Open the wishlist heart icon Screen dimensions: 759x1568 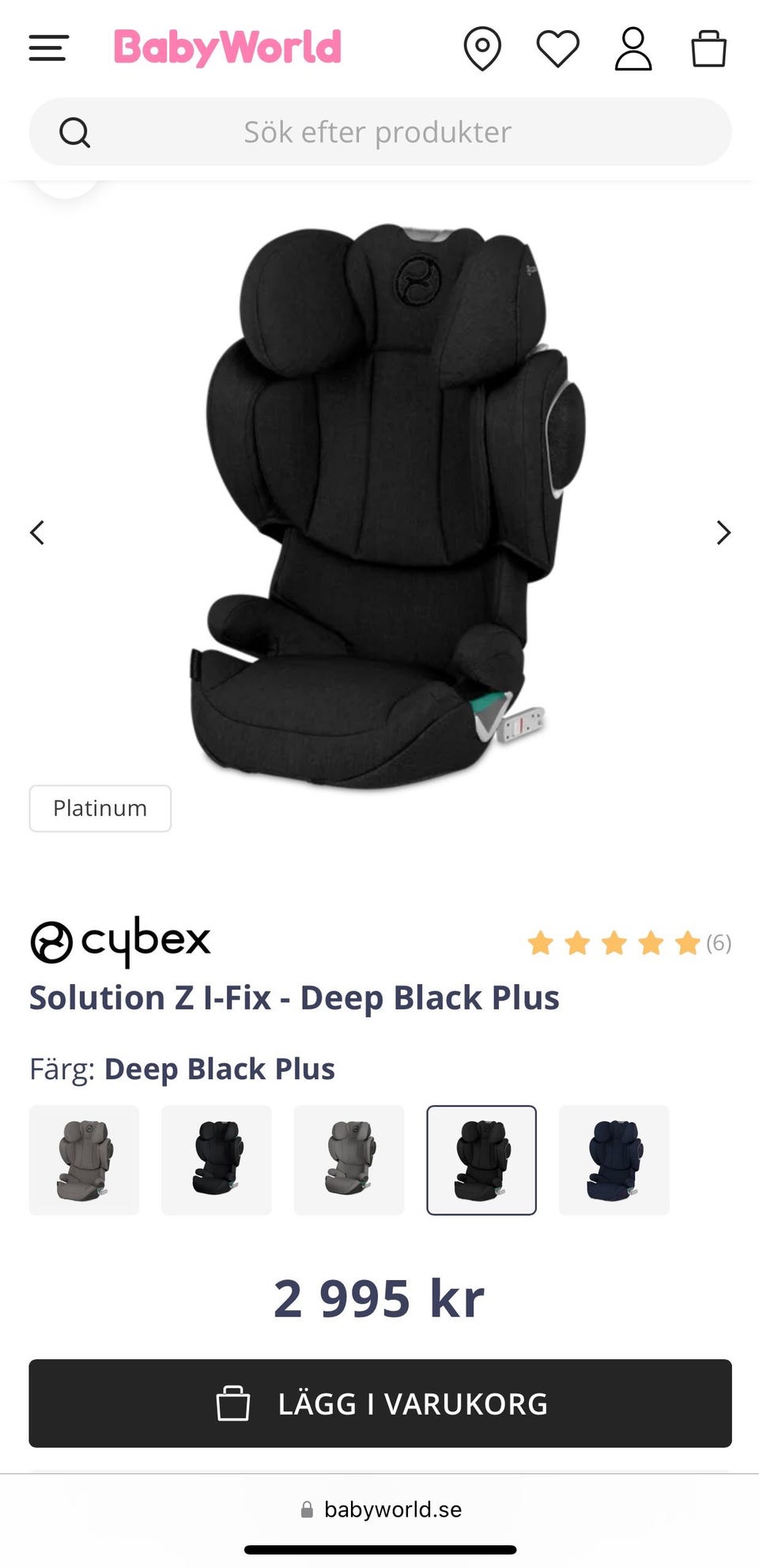[558, 49]
